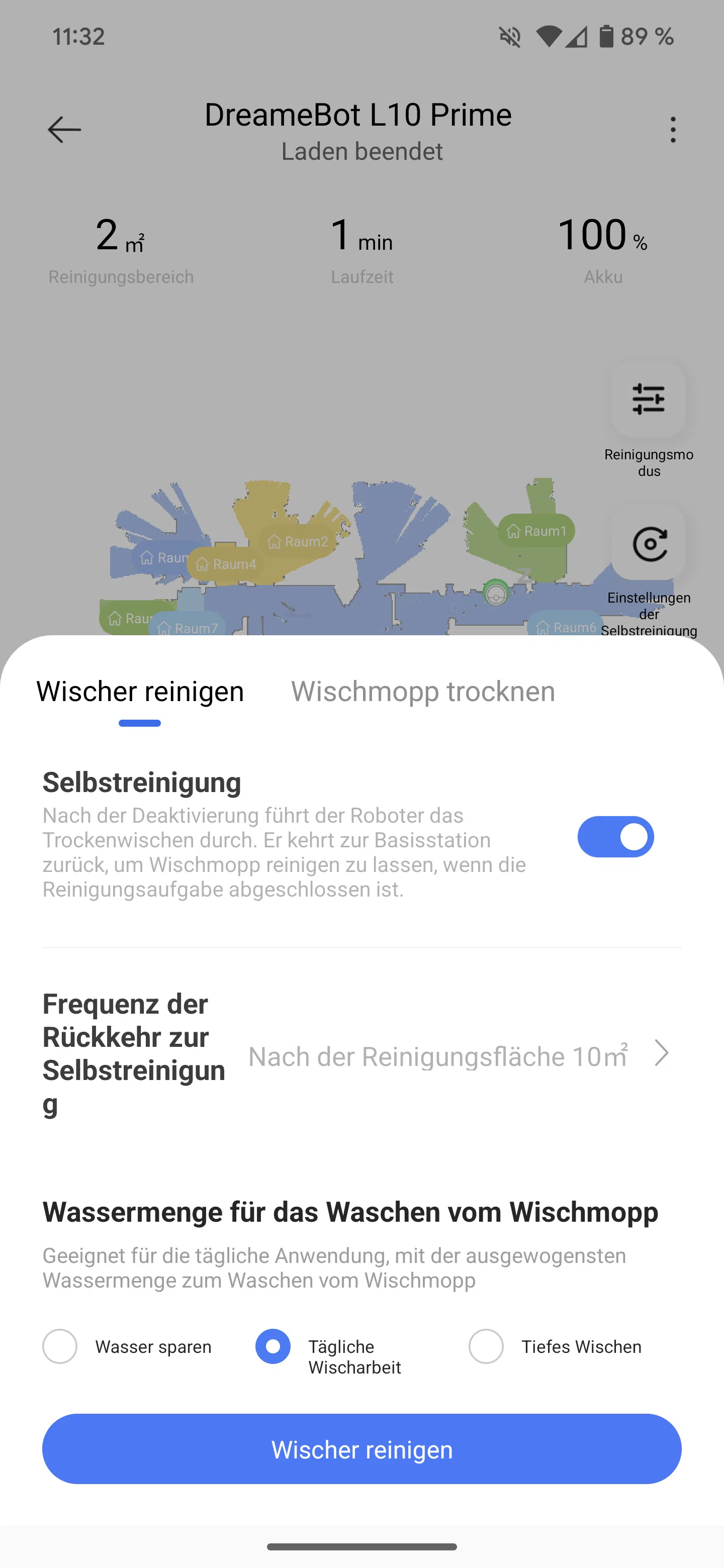Open the Reinigungsmodus settings button
The image size is (724, 1568).
[x=648, y=400]
